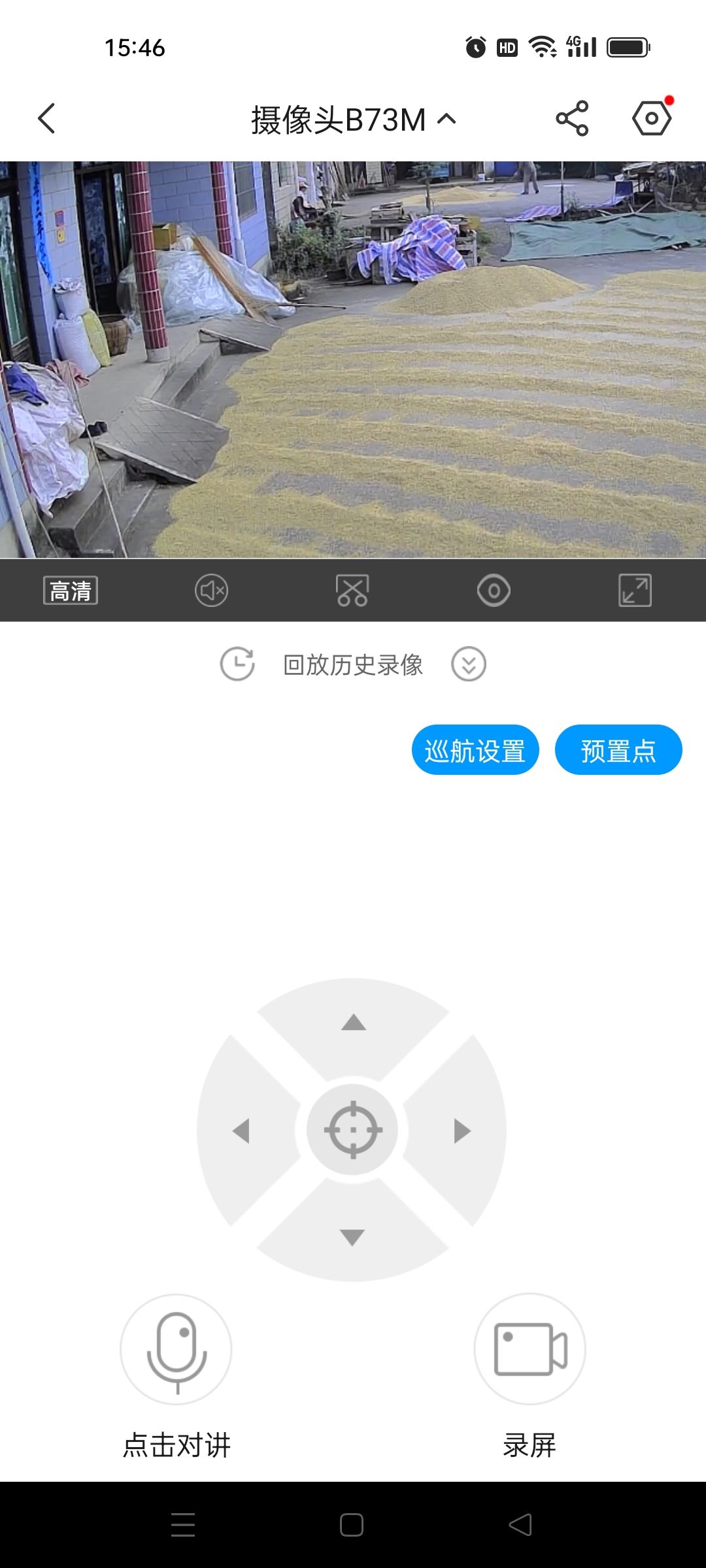Open 巡航设置 cruise settings
The height and width of the screenshot is (1568, 706).
475,750
